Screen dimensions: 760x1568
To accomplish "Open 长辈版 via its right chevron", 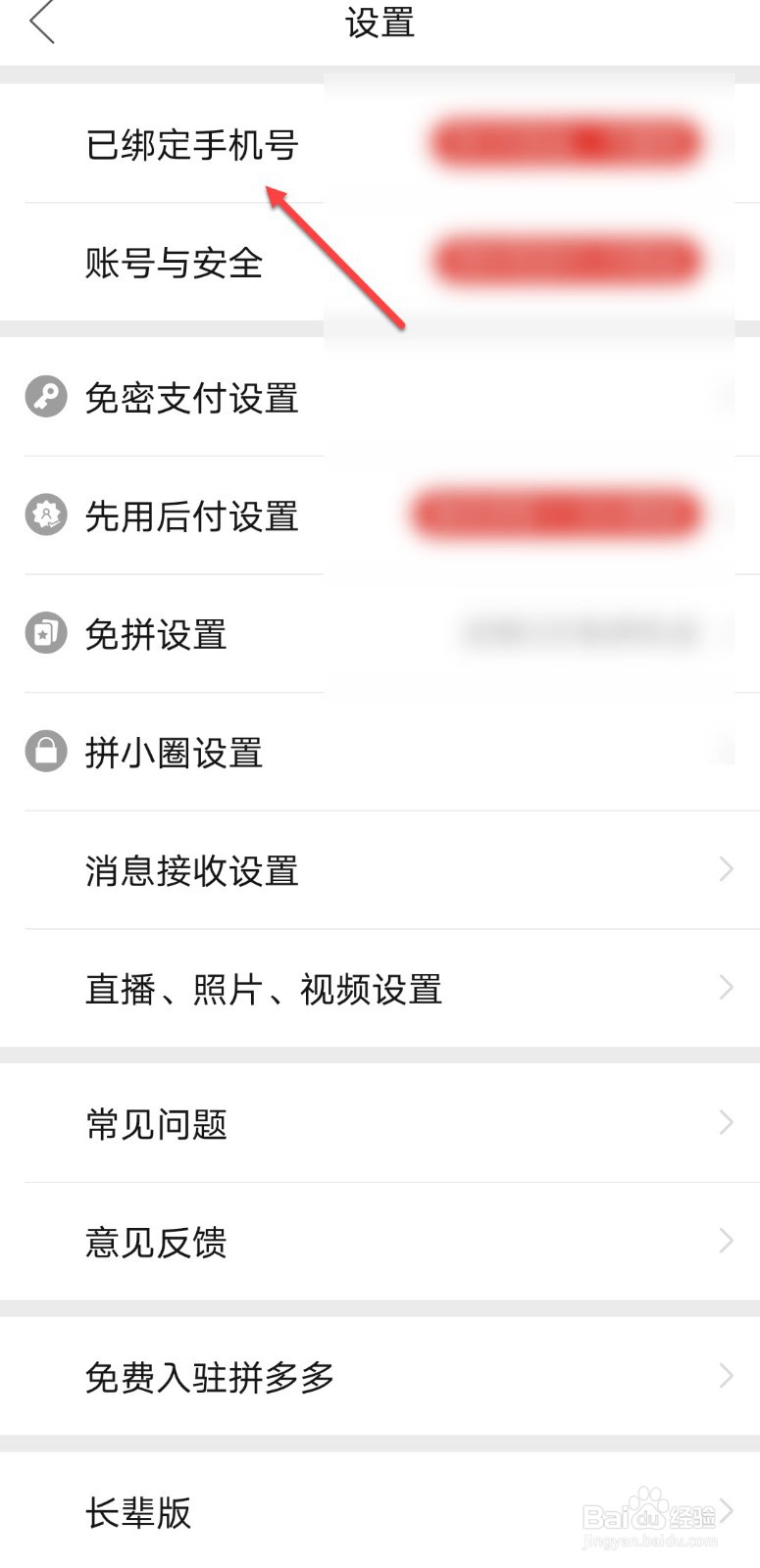I will [724, 1512].
